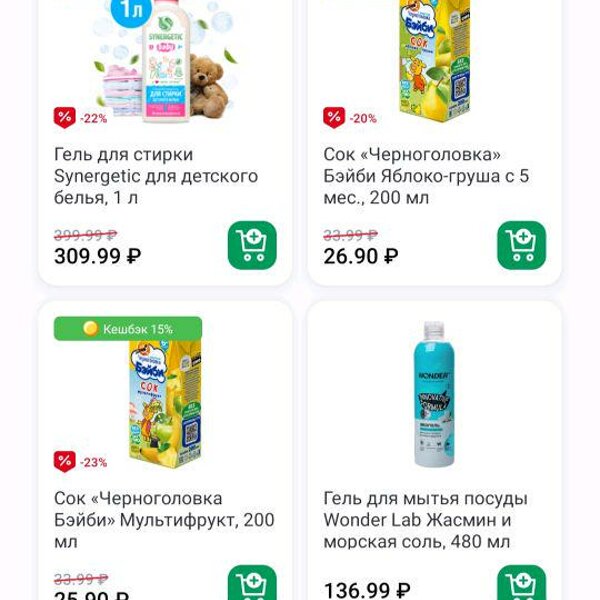Add Яблоко-груша juice to cart
This screenshot has height=600, width=600.
pyautogui.click(x=521, y=246)
